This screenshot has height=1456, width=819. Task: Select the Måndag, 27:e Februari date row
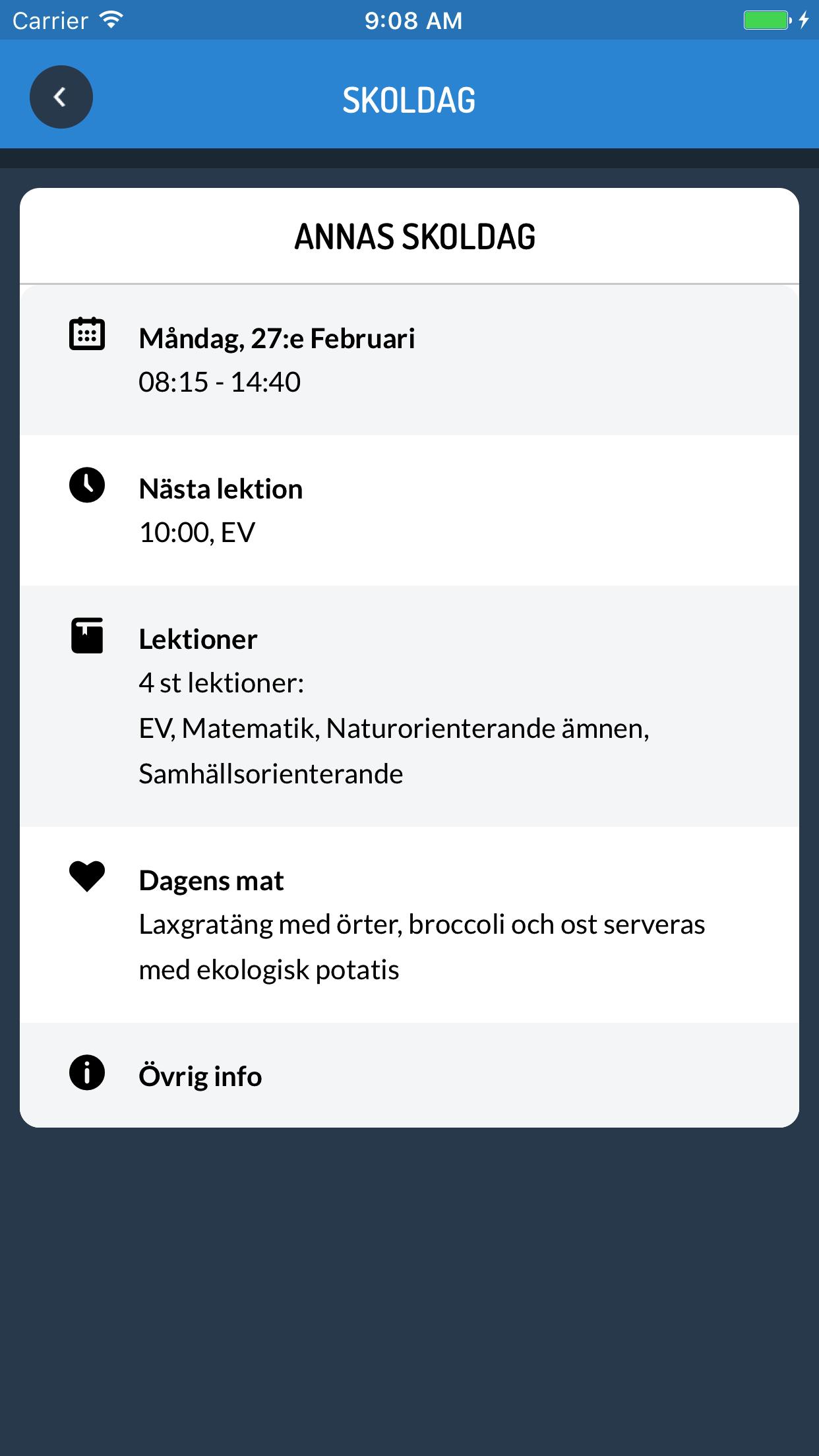(409, 359)
